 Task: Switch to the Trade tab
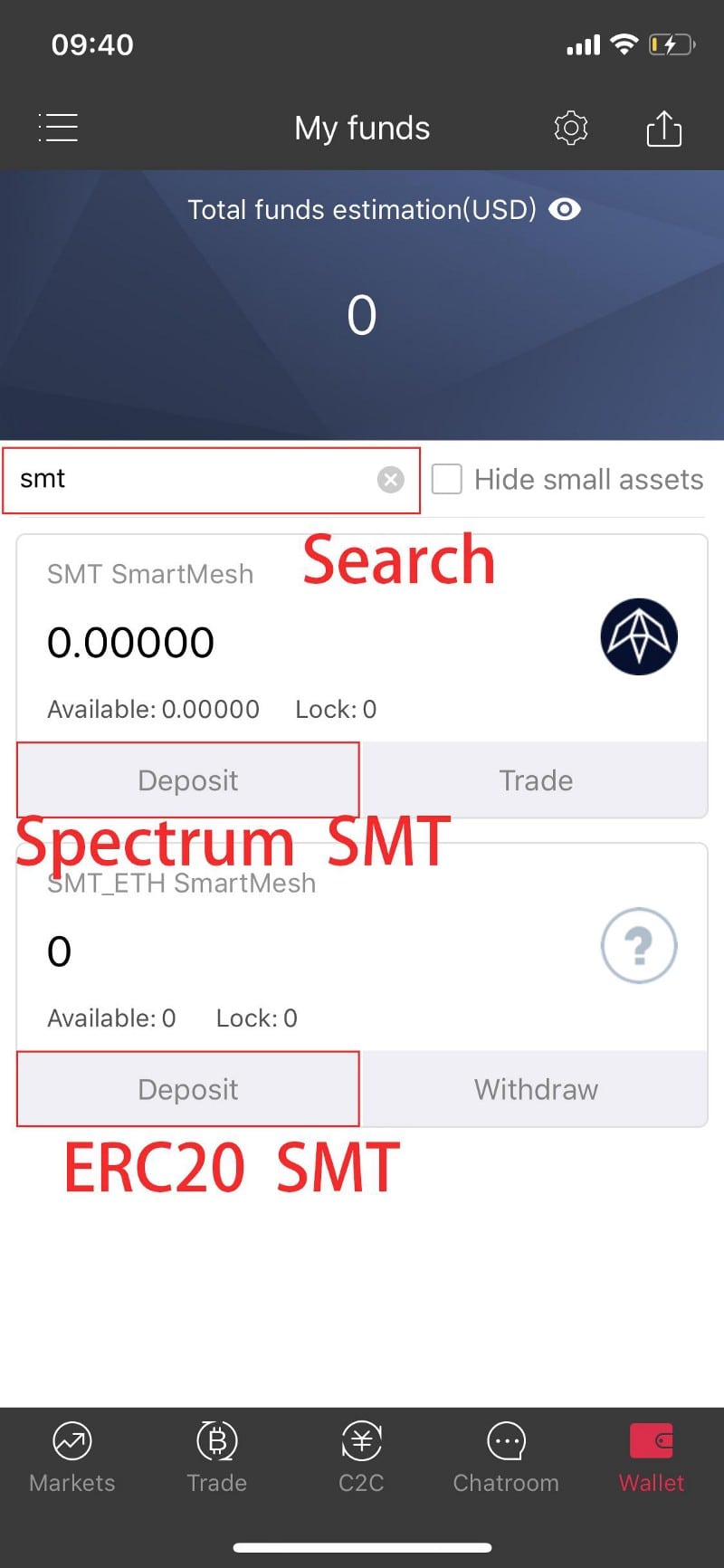click(x=217, y=1458)
